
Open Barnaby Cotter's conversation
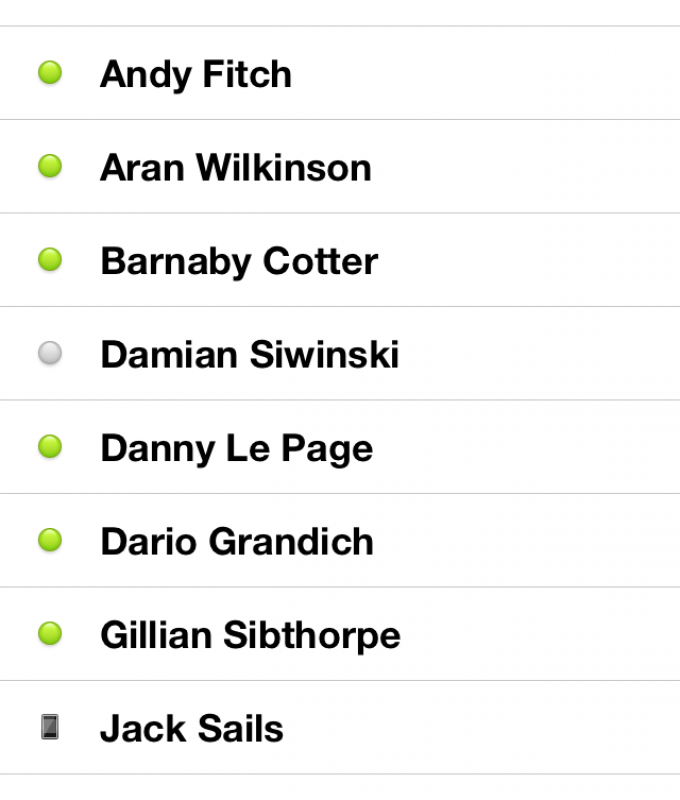[x=239, y=261]
